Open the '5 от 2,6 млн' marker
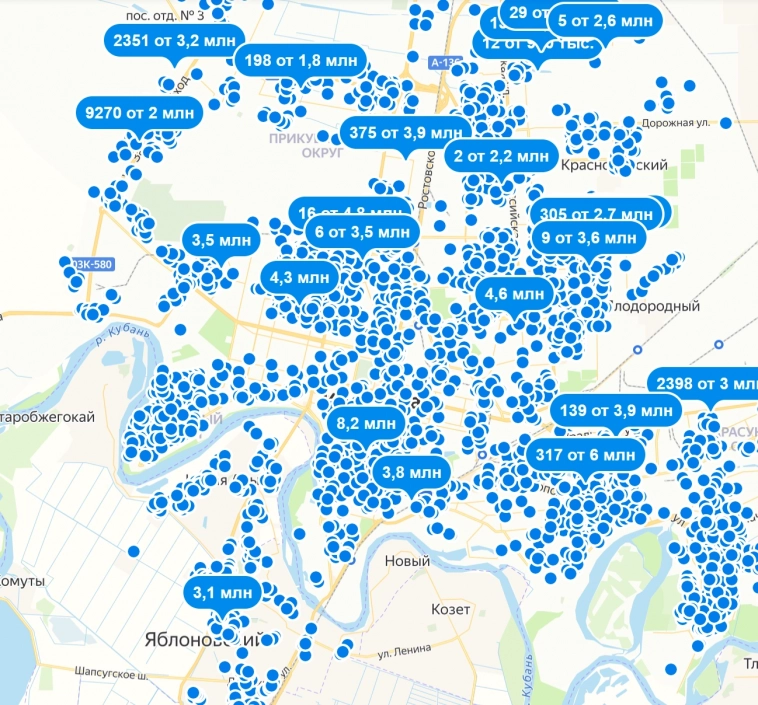The height and width of the screenshot is (705, 758). (606, 20)
